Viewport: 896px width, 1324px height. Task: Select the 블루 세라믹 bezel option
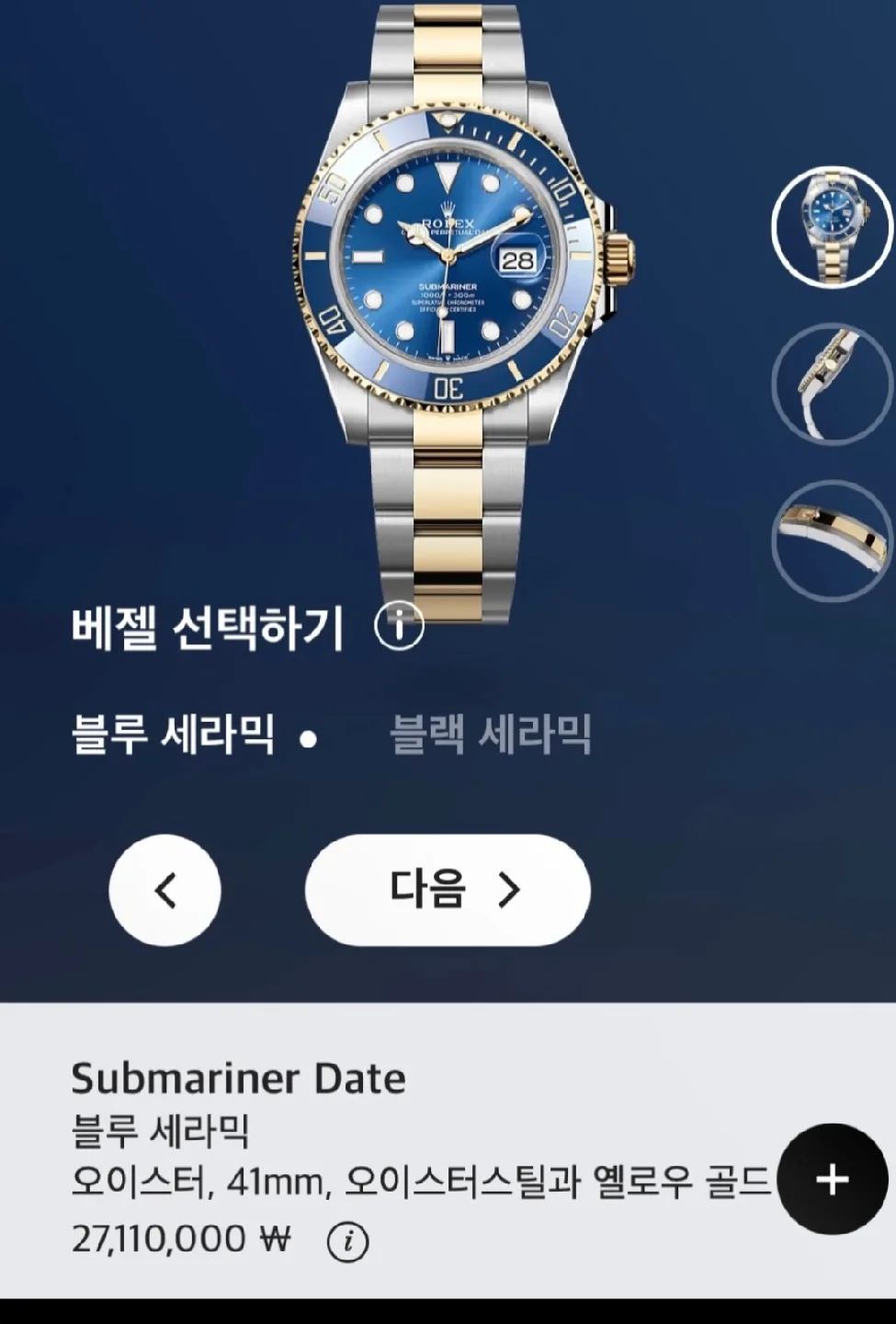(173, 735)
